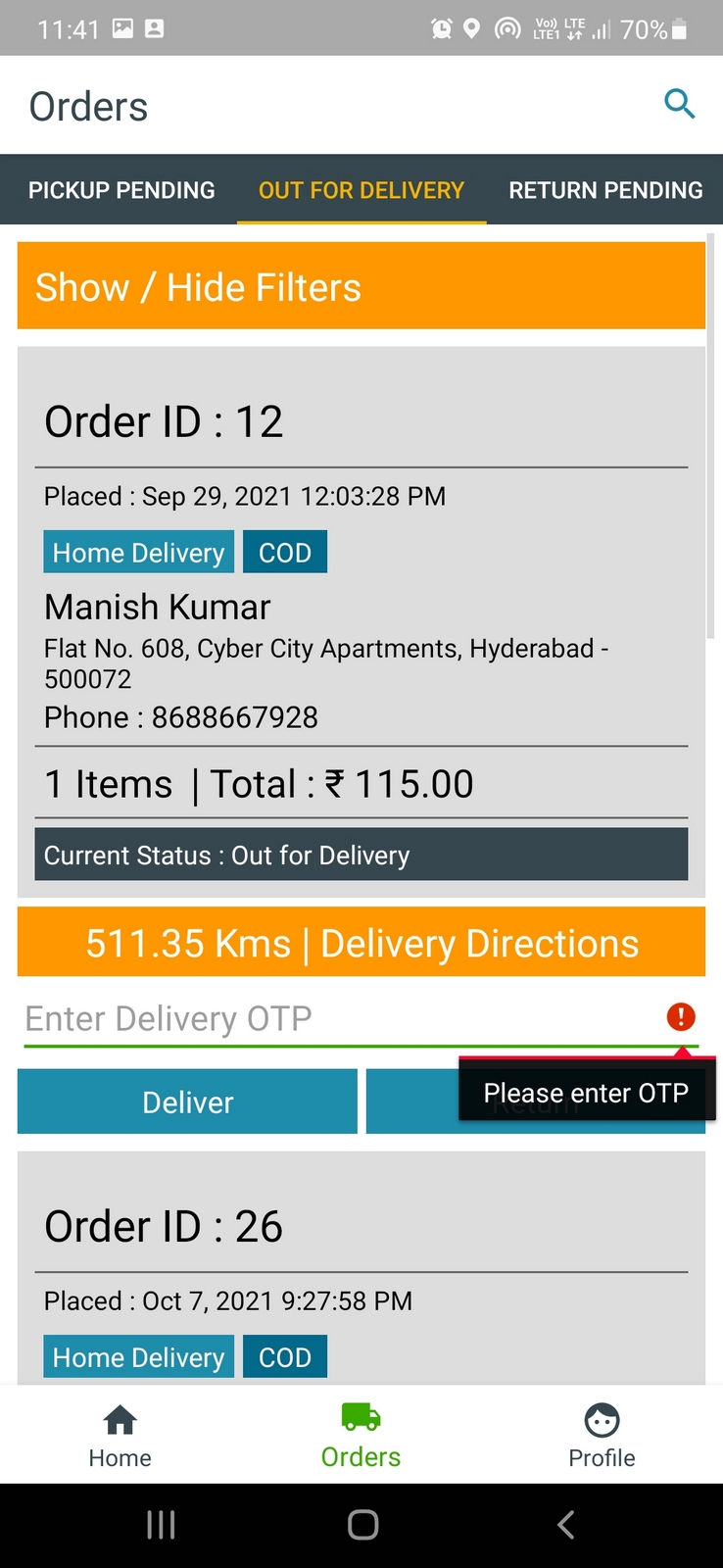The image size is (723, 1568).
Task: Switch to the Pickup Pending tab
Action: click(x=121, y=190)
